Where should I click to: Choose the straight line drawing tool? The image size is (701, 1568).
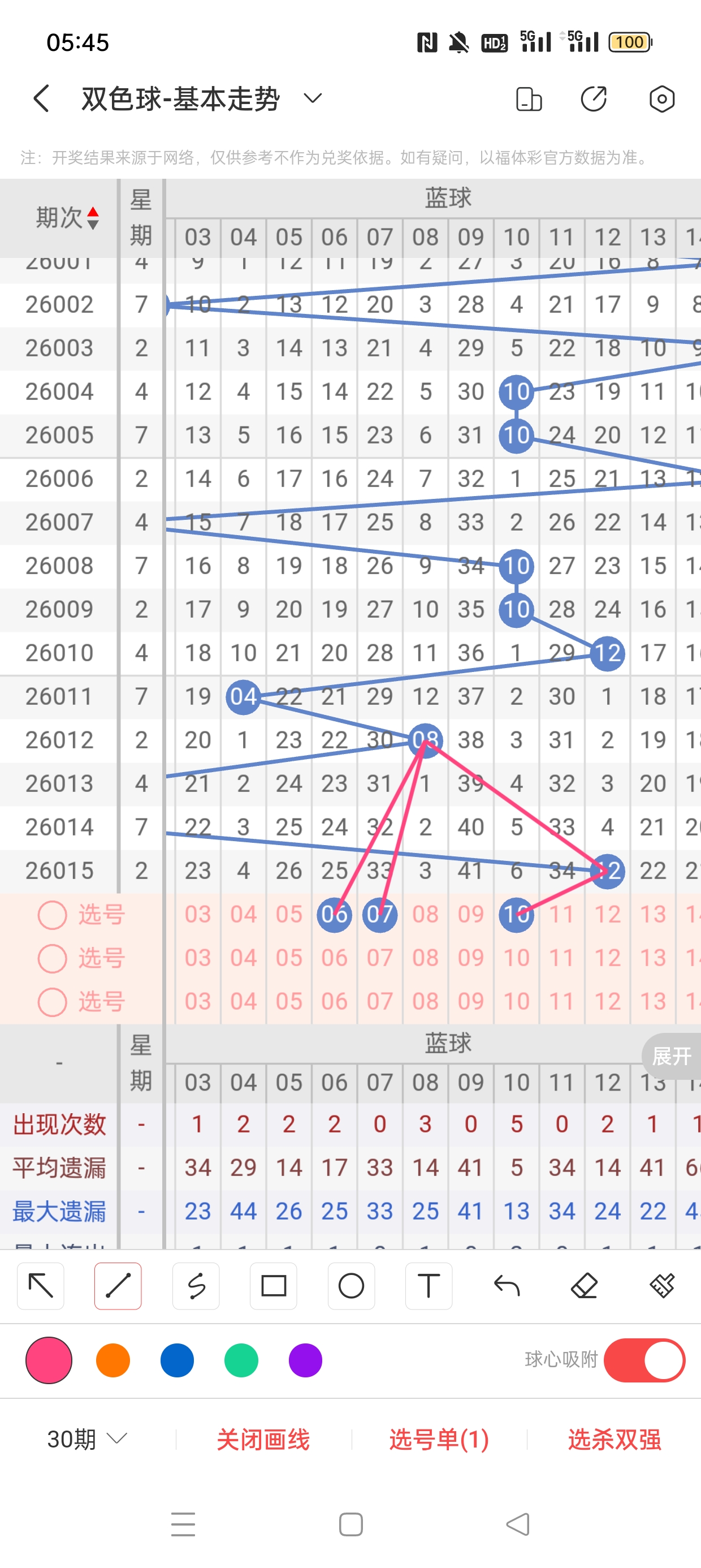click(118, 1286)
